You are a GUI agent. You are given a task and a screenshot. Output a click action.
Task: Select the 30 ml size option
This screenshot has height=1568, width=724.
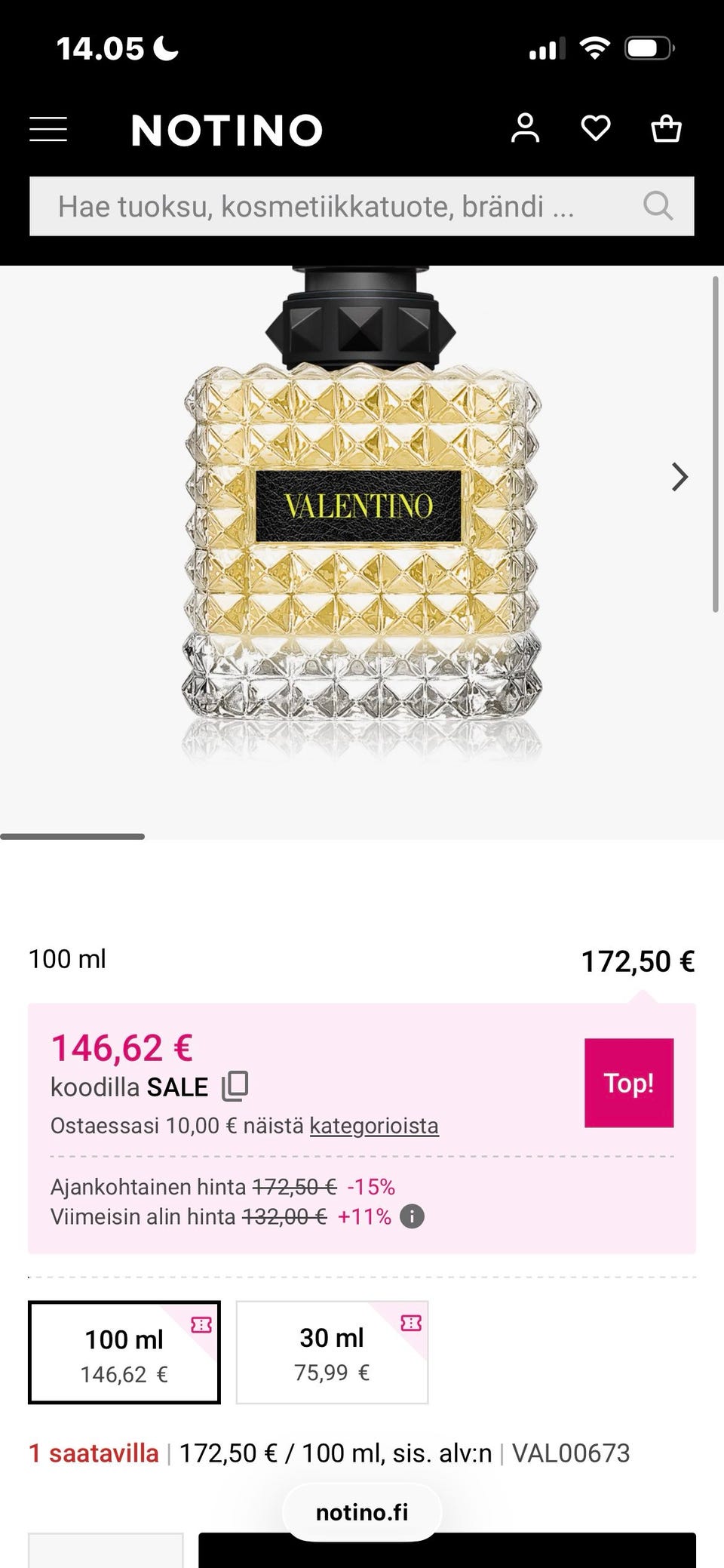pyautogui.click(x=332, y=1353)
